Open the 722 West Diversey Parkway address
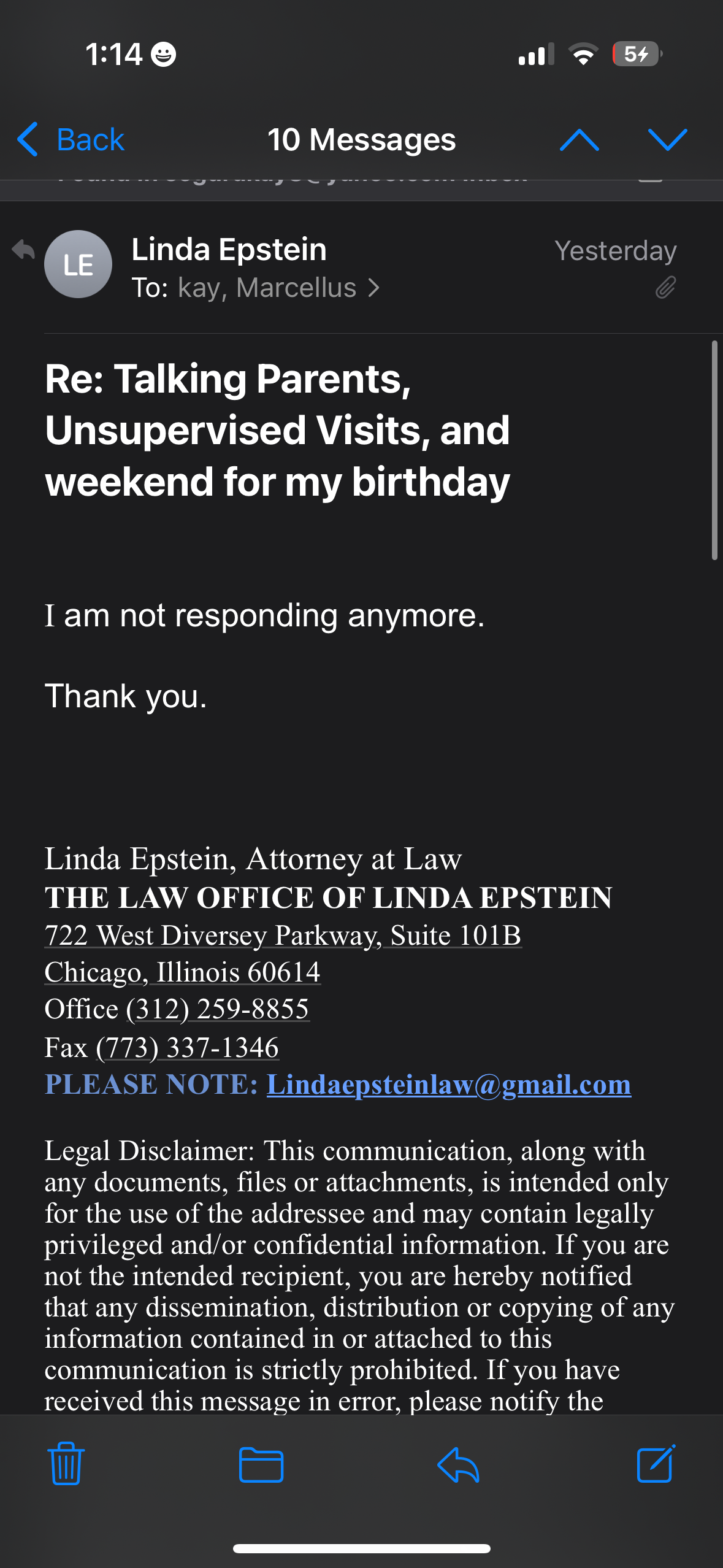This screenshot has height=1568, width=723. [x=282, y=936]
